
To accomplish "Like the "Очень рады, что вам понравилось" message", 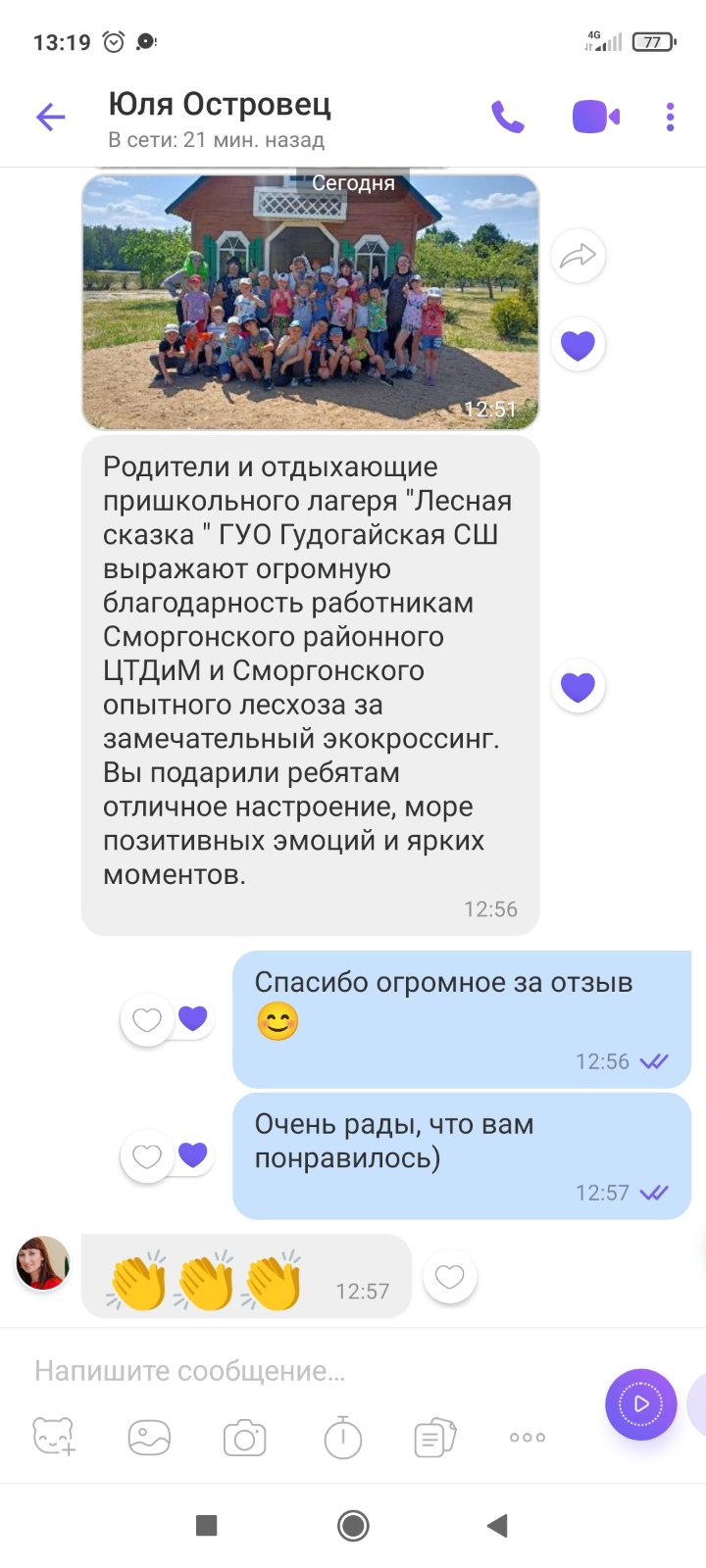I will click(147, 1156).
